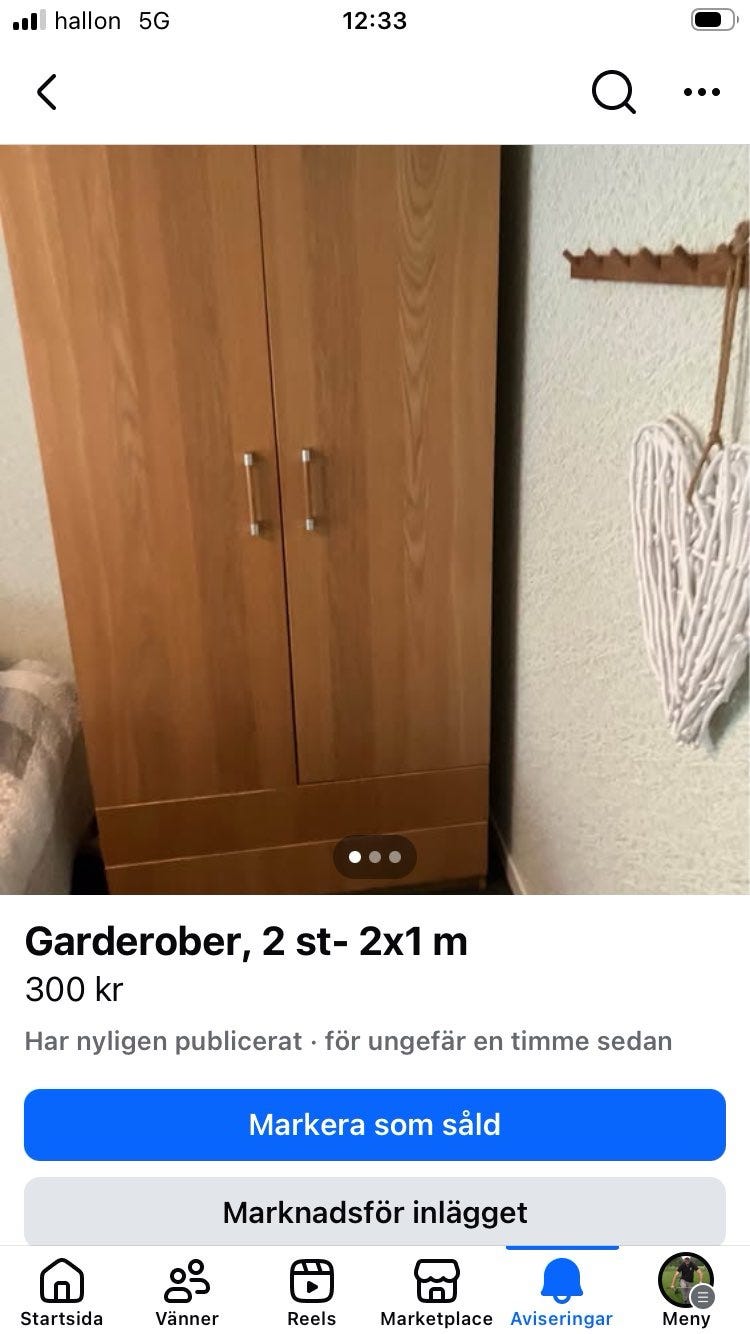750x1334 pixels.
Task: Switch to the Marketplace tab
Action: point(436,1290)
